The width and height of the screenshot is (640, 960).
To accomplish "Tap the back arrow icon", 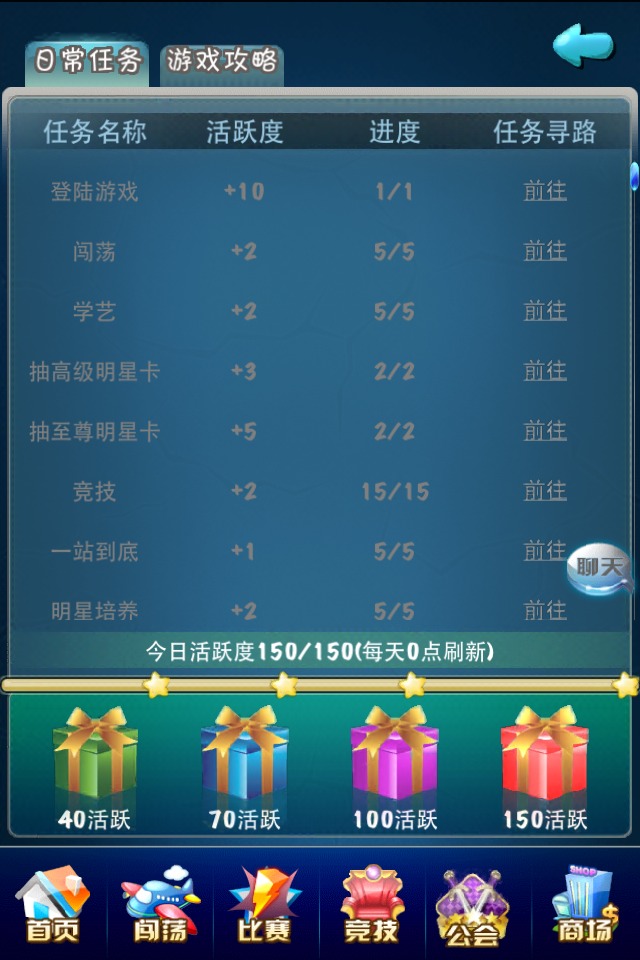I will pos(583,45).
